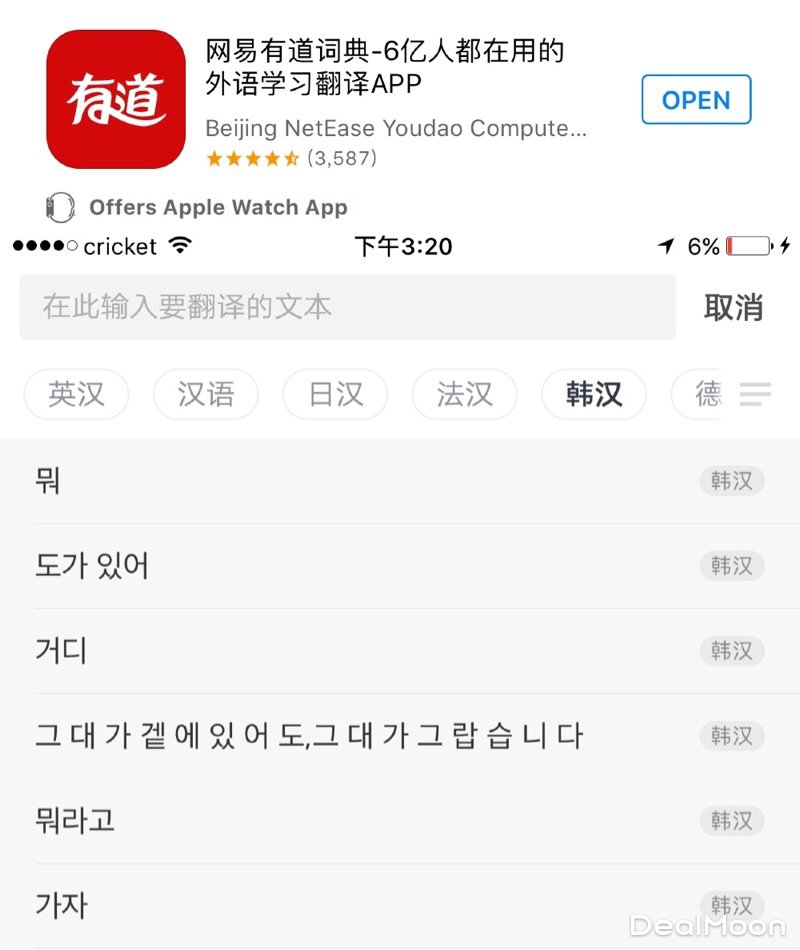Image resolution: width=800 pixels, height=950 pixels.
Task: Choose the 韩汉 dictionary chip
Action: coord(593,394)
